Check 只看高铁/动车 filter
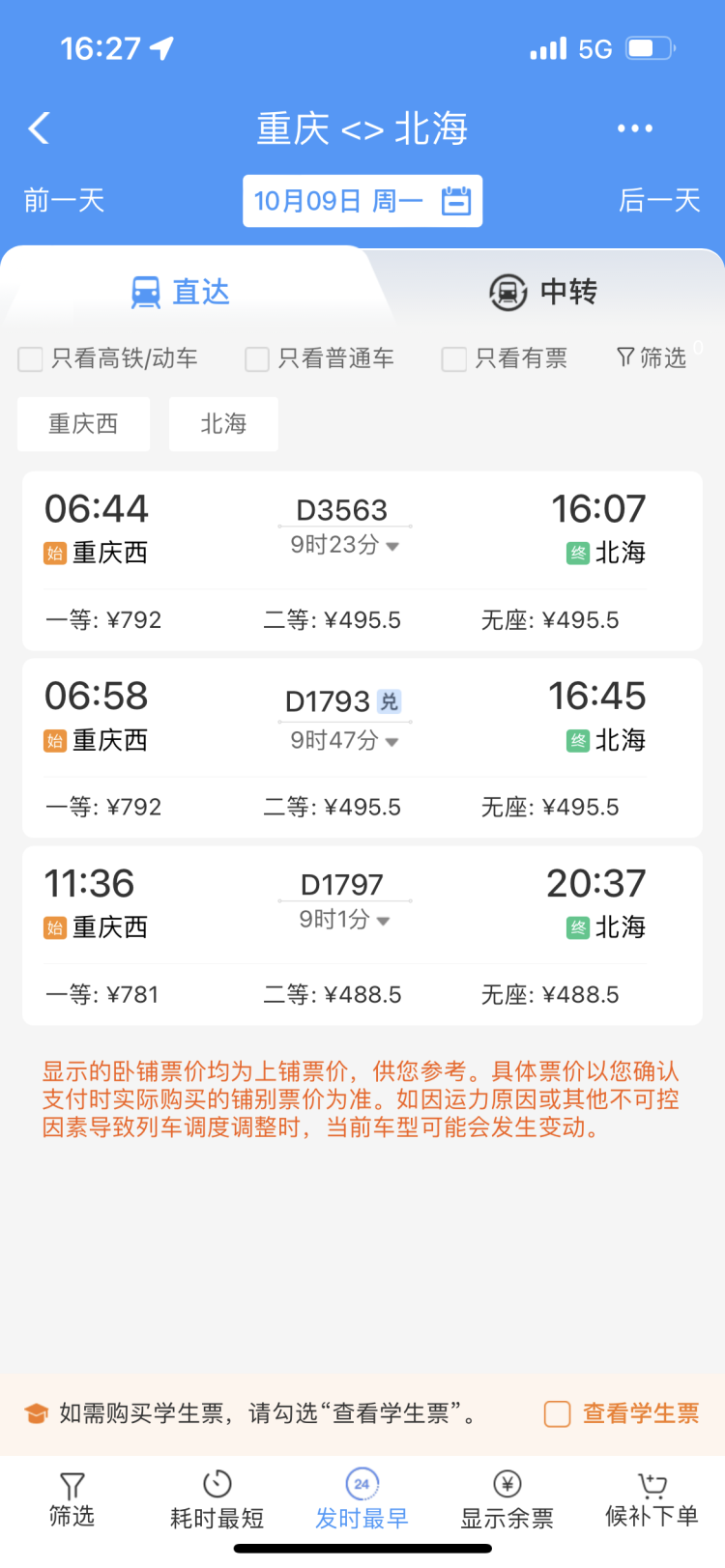The image size is (725, 1568). 31,359
